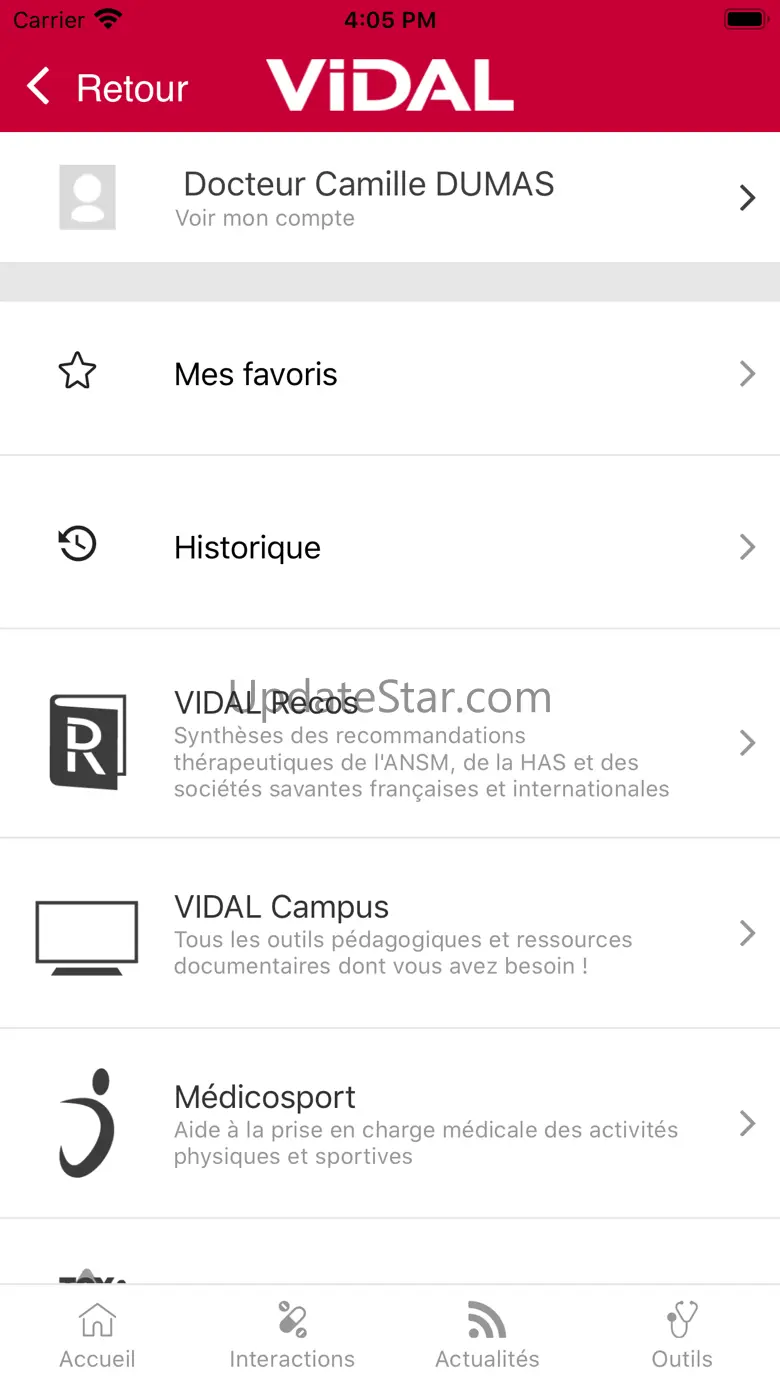Select the VIDAL Campus row

[390, 934]
